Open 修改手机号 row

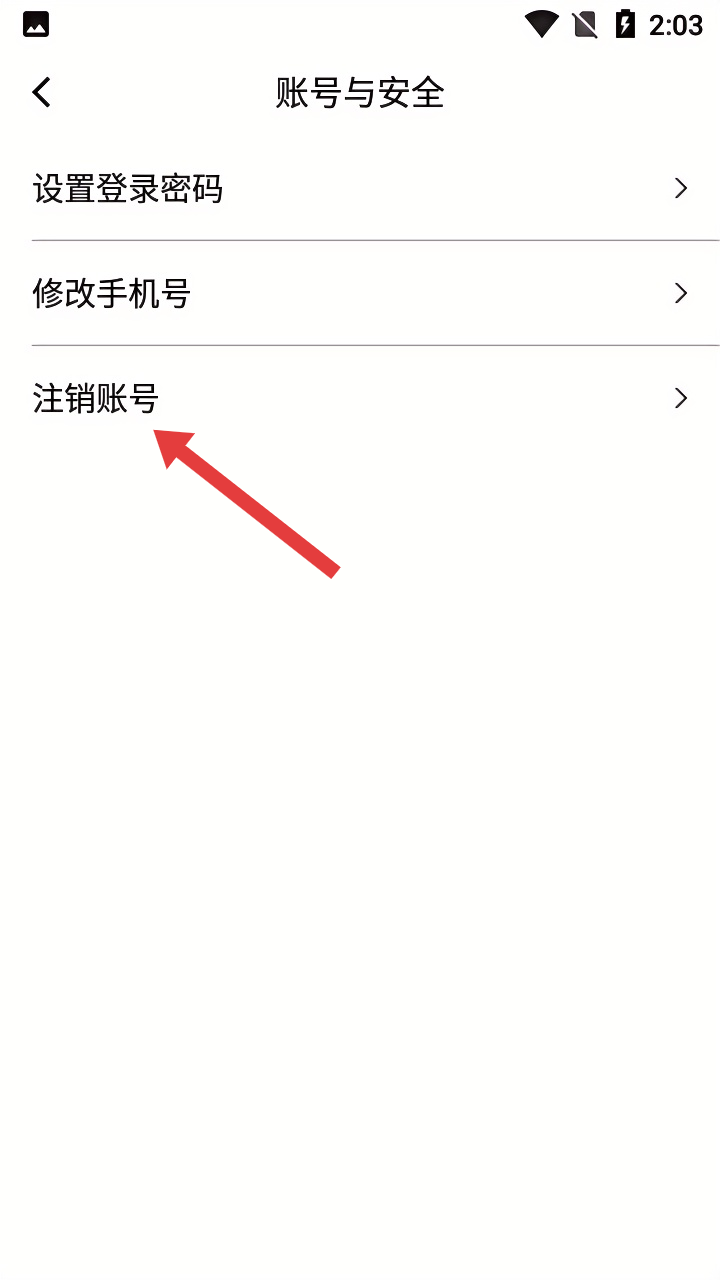[360, 293]
